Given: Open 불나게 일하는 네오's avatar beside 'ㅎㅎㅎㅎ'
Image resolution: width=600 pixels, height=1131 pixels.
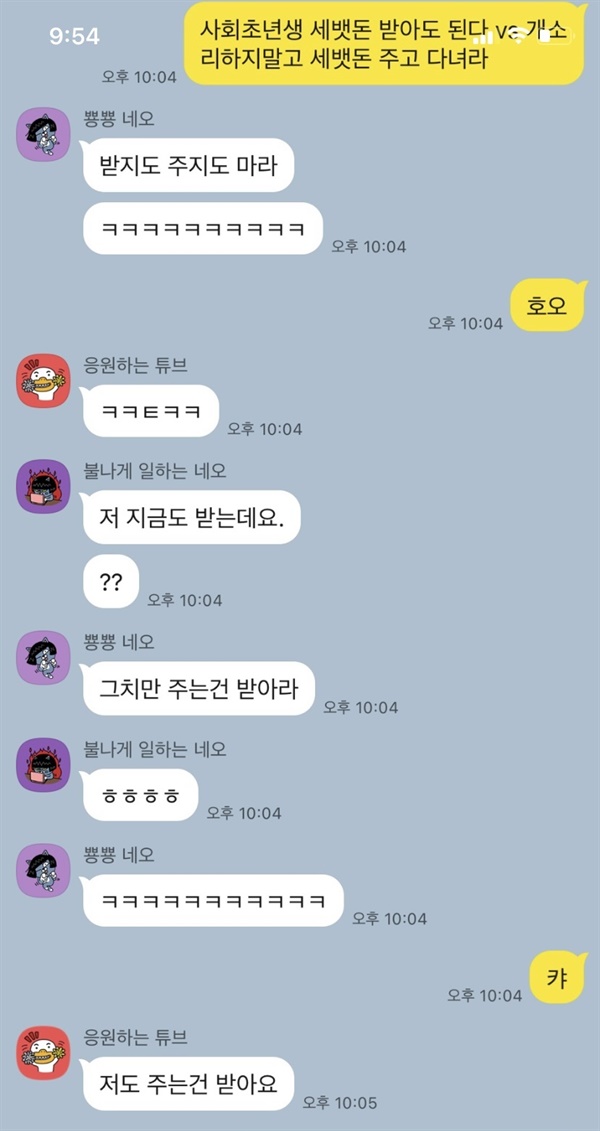Looking at the screenshot, I should tap(44, 765).
